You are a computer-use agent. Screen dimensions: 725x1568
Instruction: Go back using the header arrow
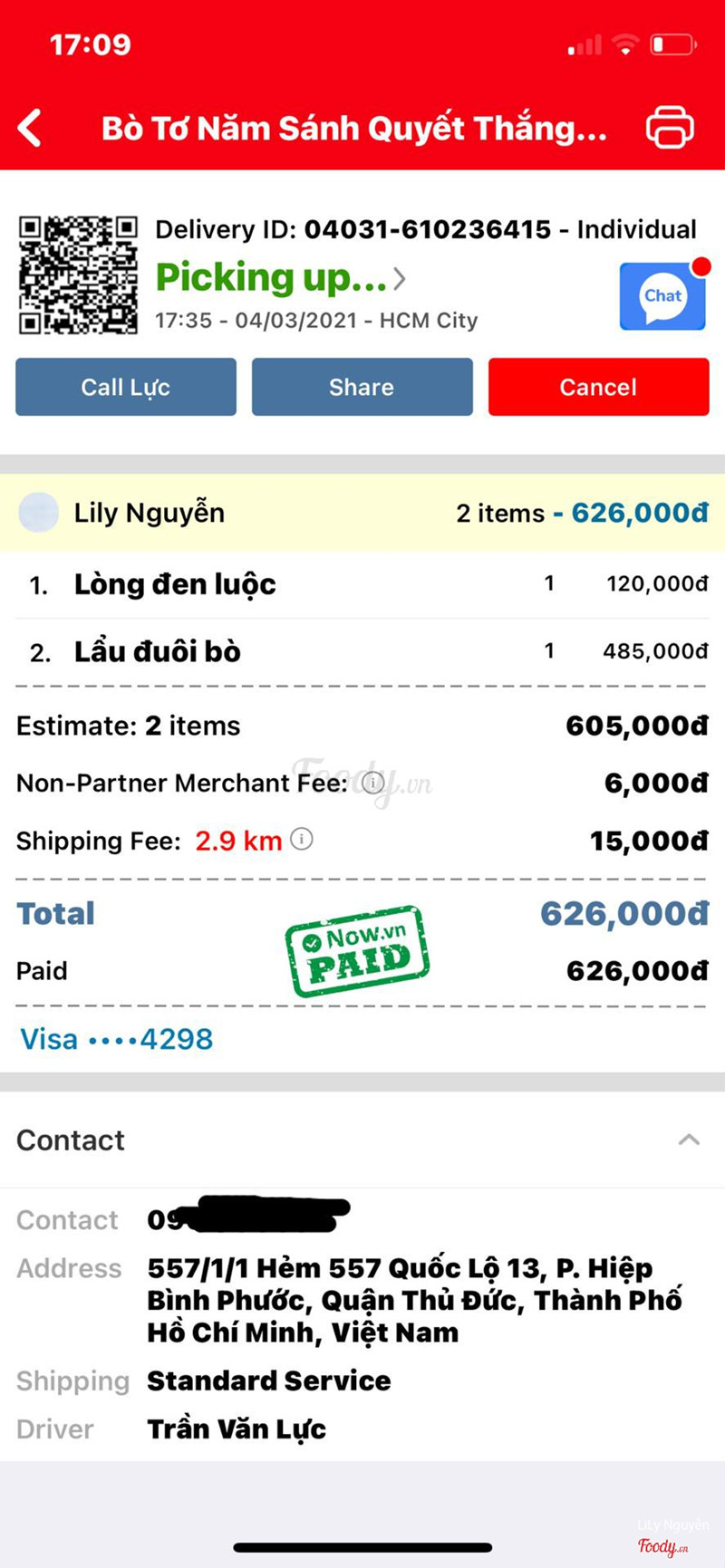(30, 128)
